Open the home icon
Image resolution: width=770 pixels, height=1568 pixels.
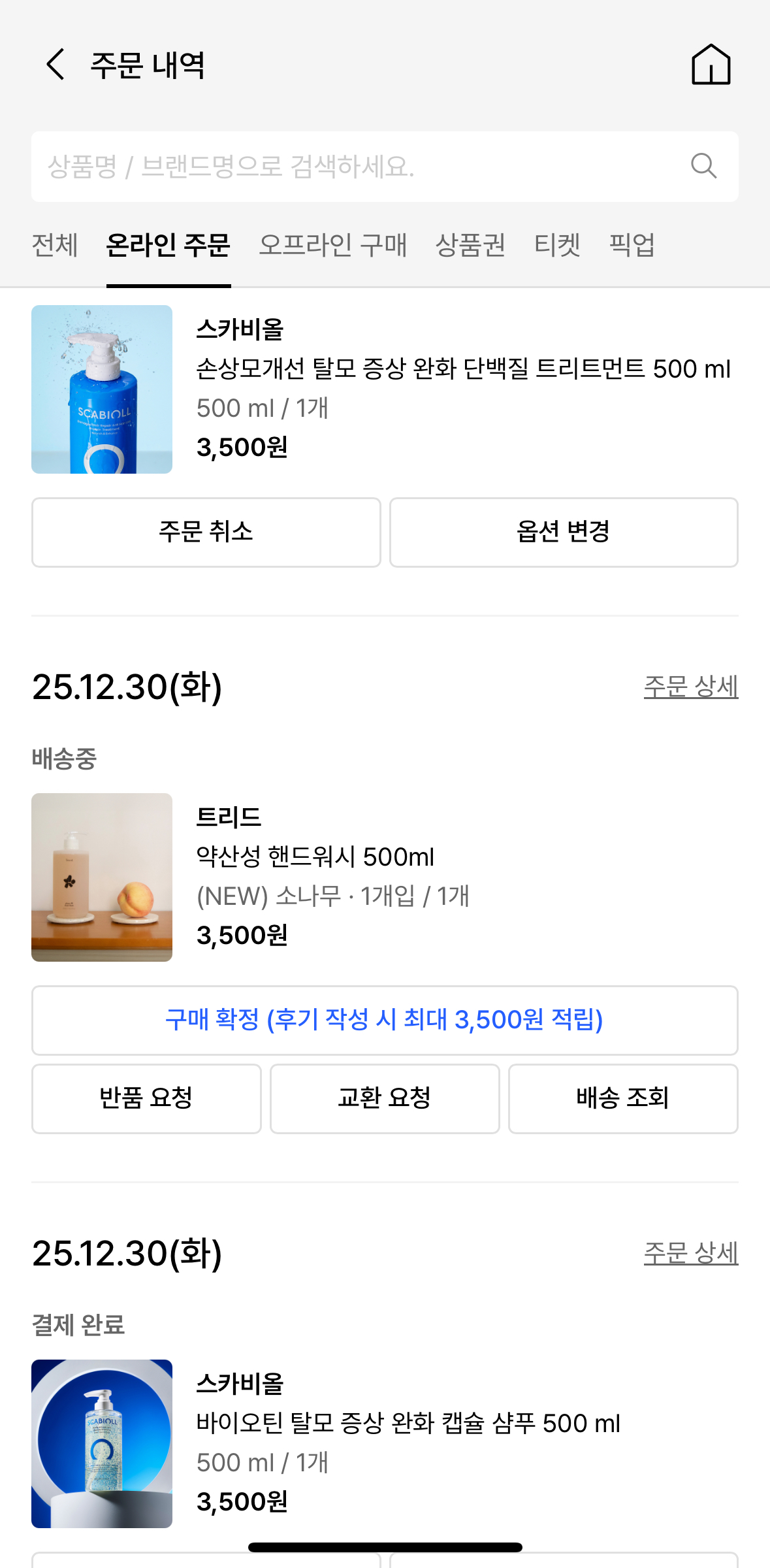(x=711, y=65)
